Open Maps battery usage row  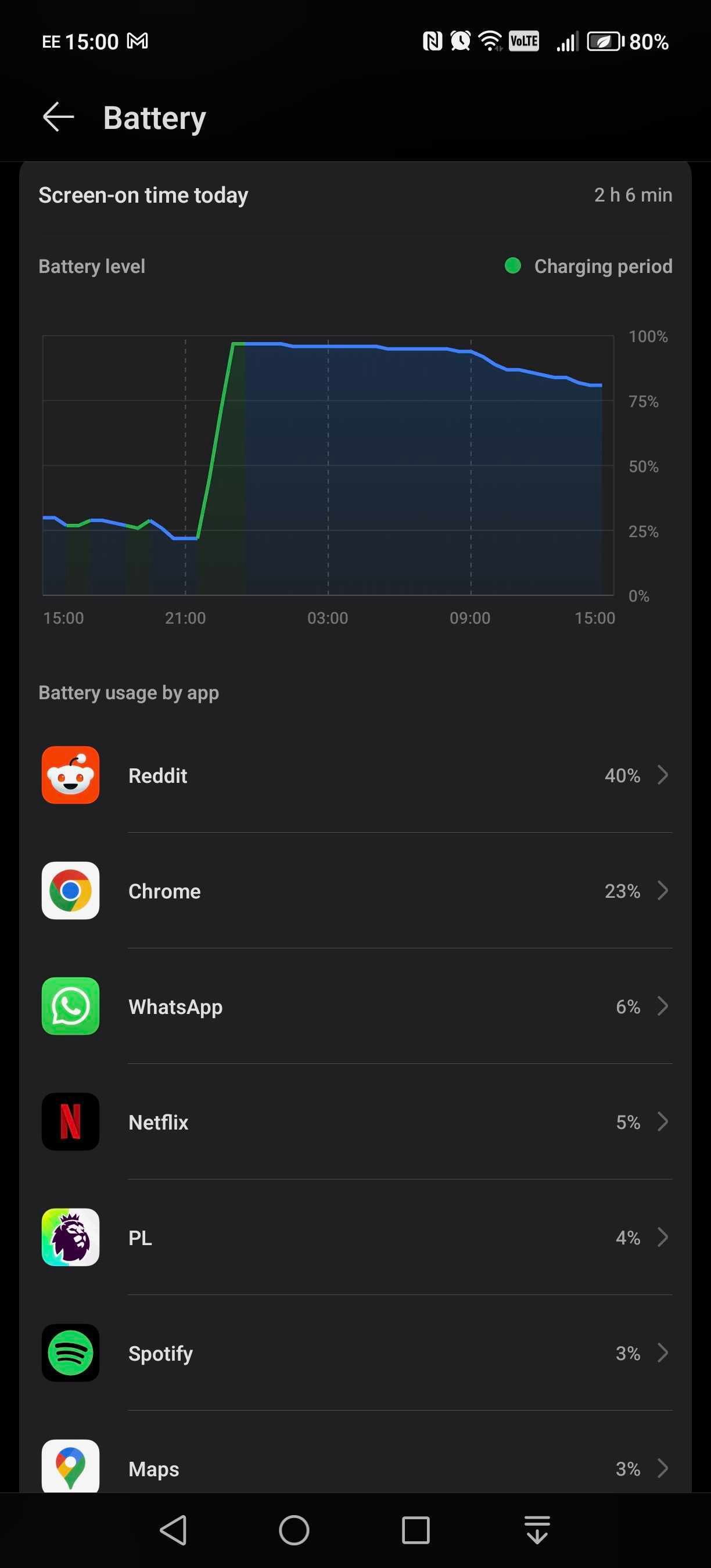355,1467
